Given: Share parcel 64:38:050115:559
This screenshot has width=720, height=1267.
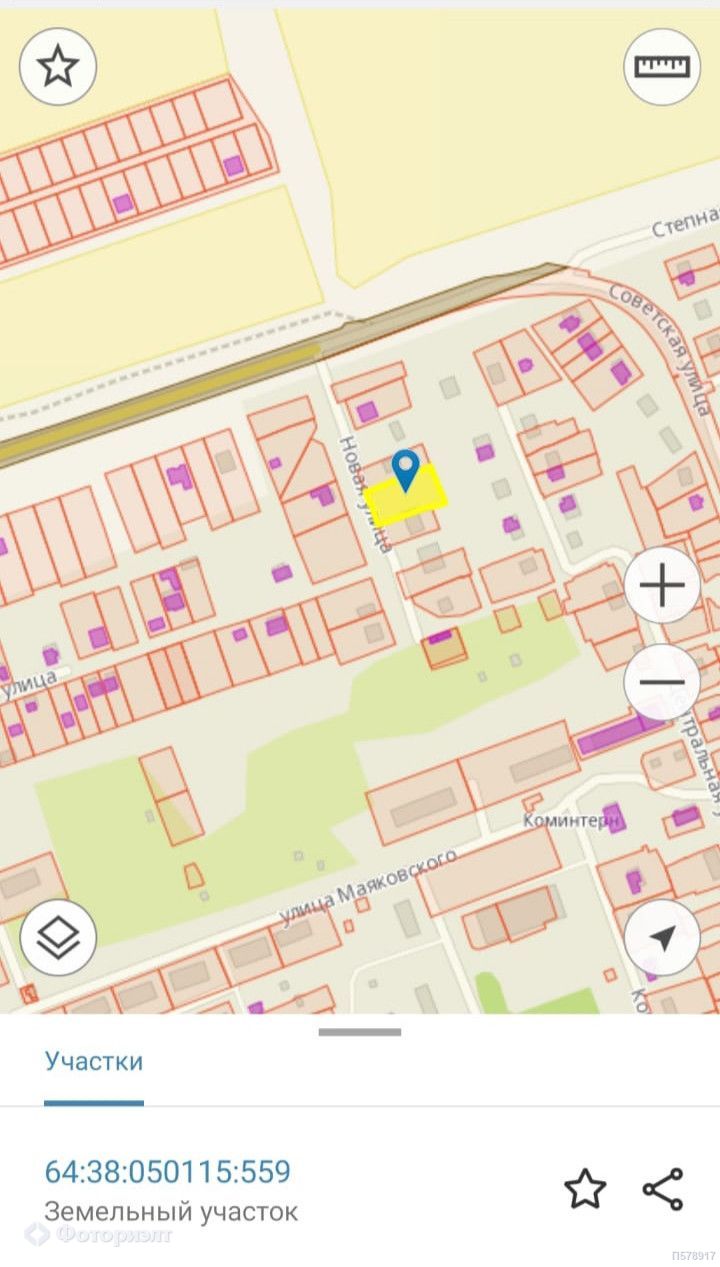Looking at the screenshot, I should 663,1189.
